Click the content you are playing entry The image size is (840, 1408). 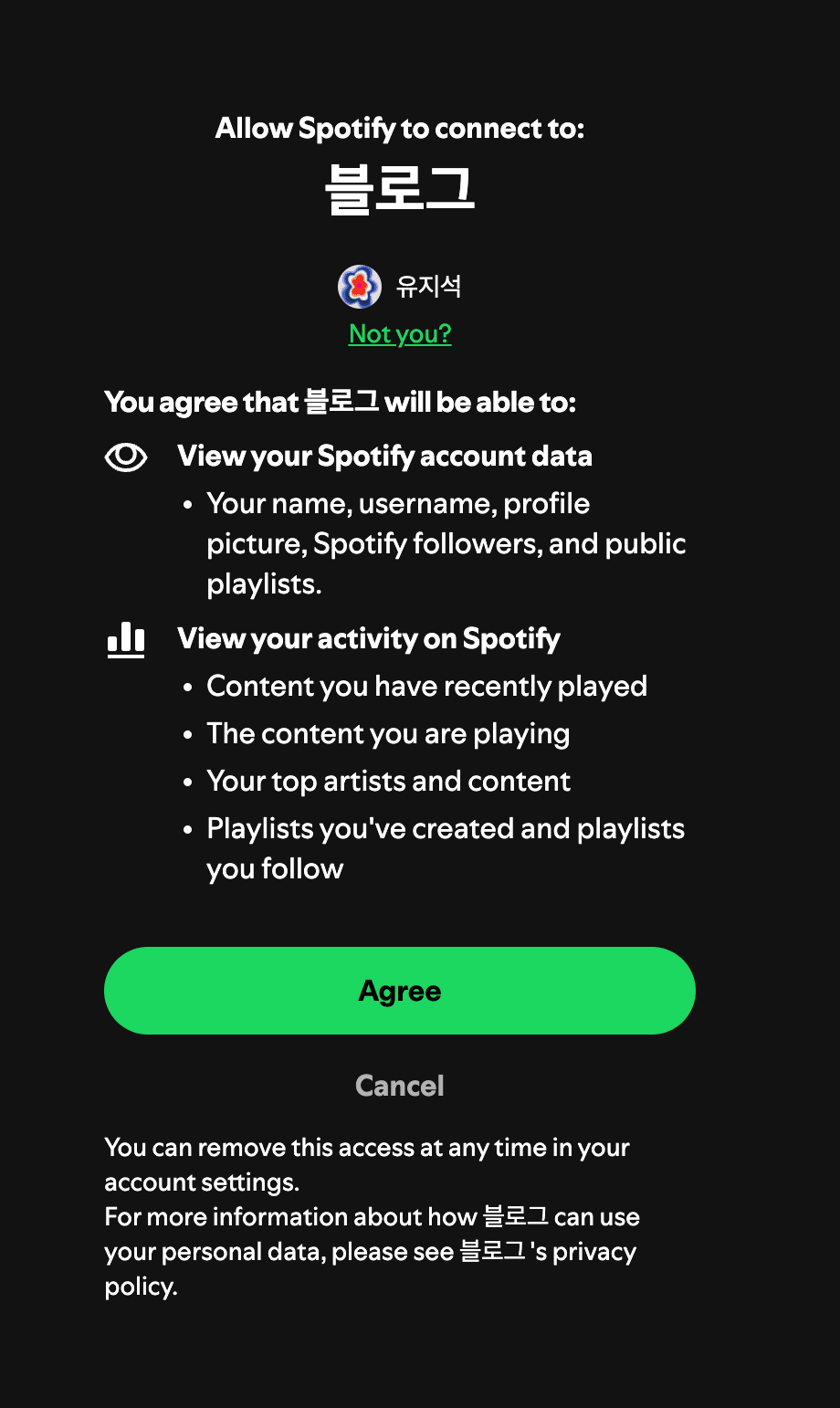tap(388, 733)
